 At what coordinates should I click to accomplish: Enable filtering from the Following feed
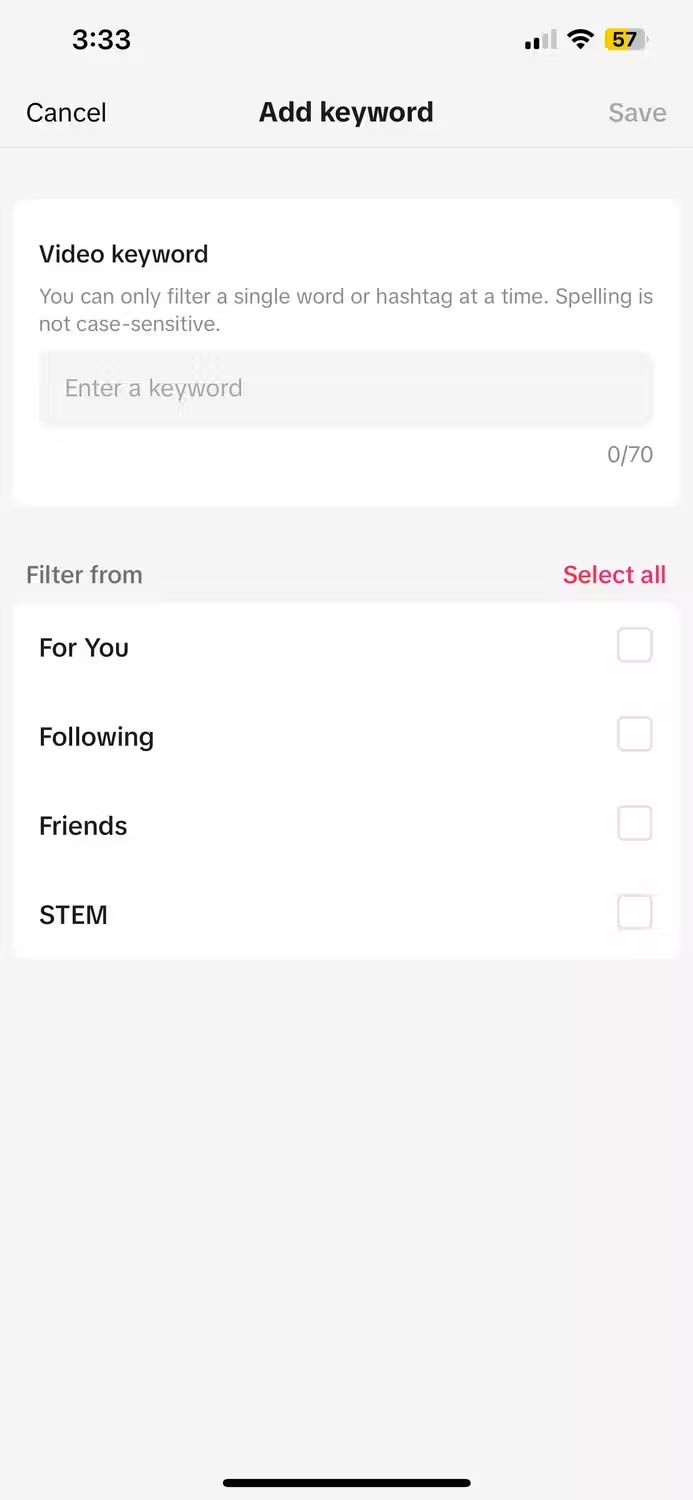pyautogui.click(x=634, y=735)
